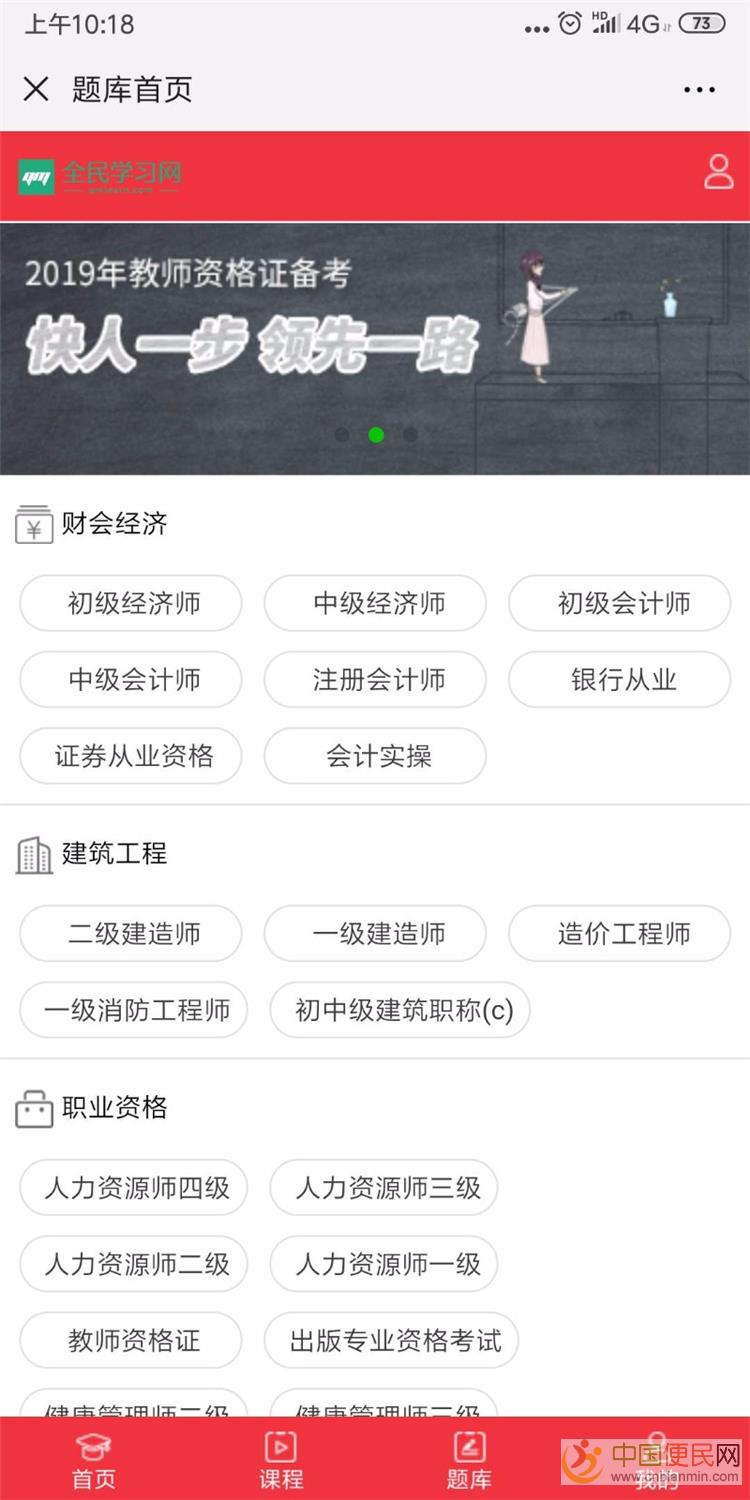Open the user profile icon
Image resolution: width=750 pixels, height=1500 pixels.
(x=718, y=172)
